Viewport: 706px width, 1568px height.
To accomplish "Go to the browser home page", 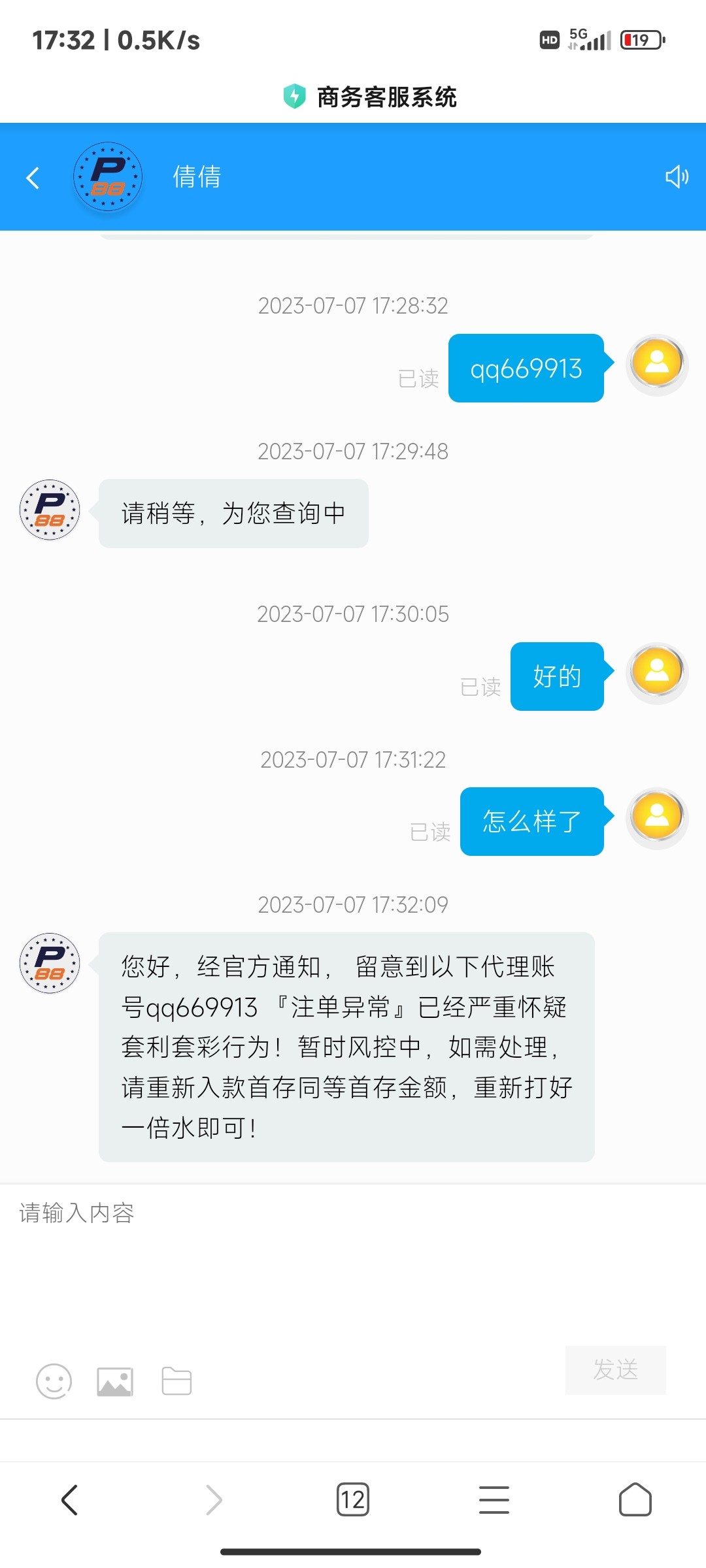I will 635,1499.
